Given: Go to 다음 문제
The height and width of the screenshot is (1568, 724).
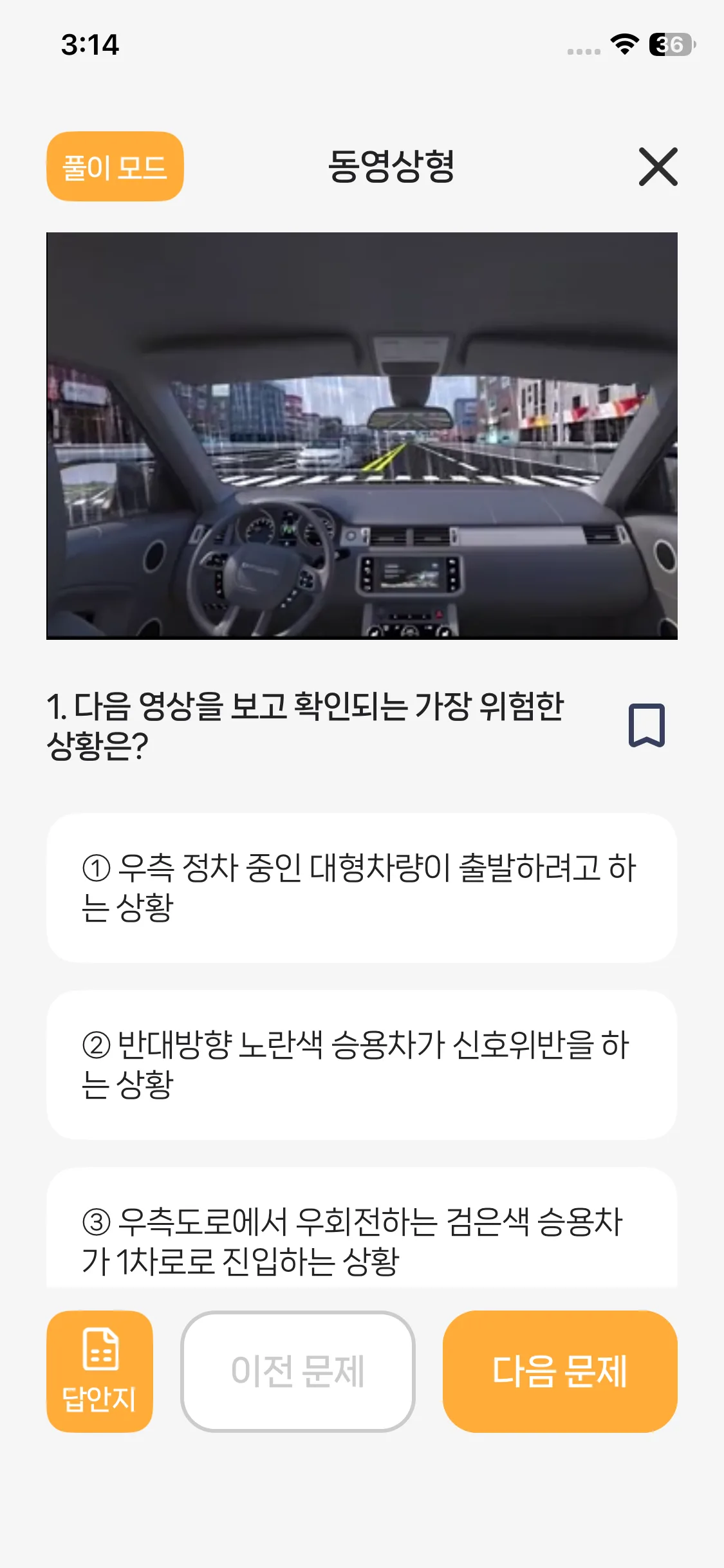Looking at the screenshot, I should pos(559,1371).
